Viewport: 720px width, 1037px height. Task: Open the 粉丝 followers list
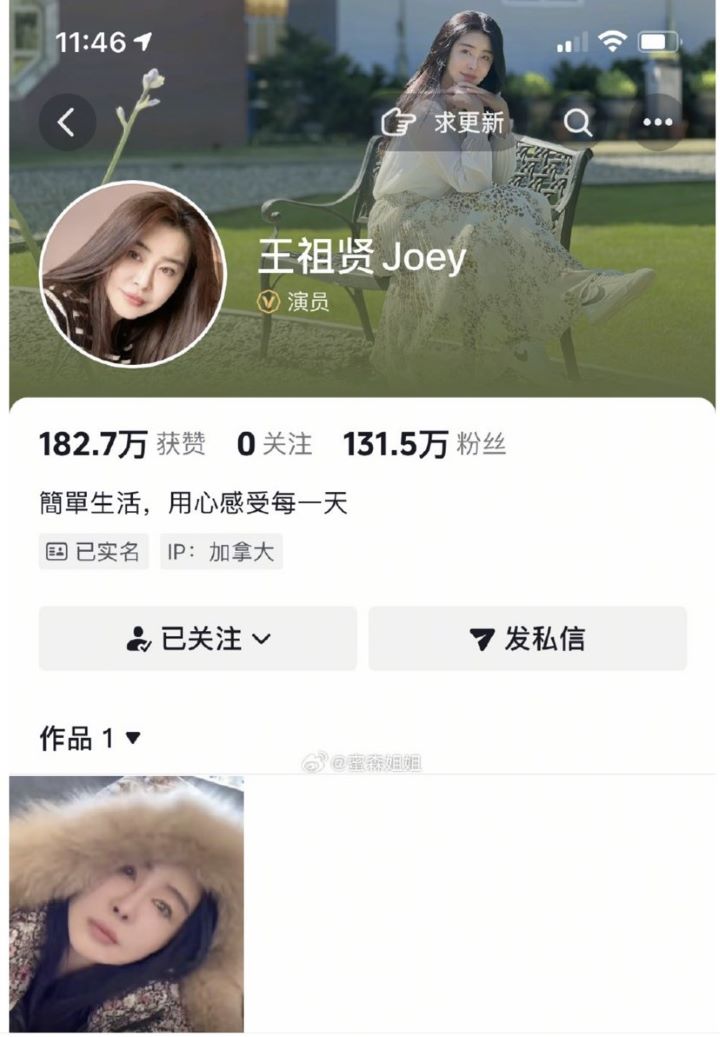[424, 444]
